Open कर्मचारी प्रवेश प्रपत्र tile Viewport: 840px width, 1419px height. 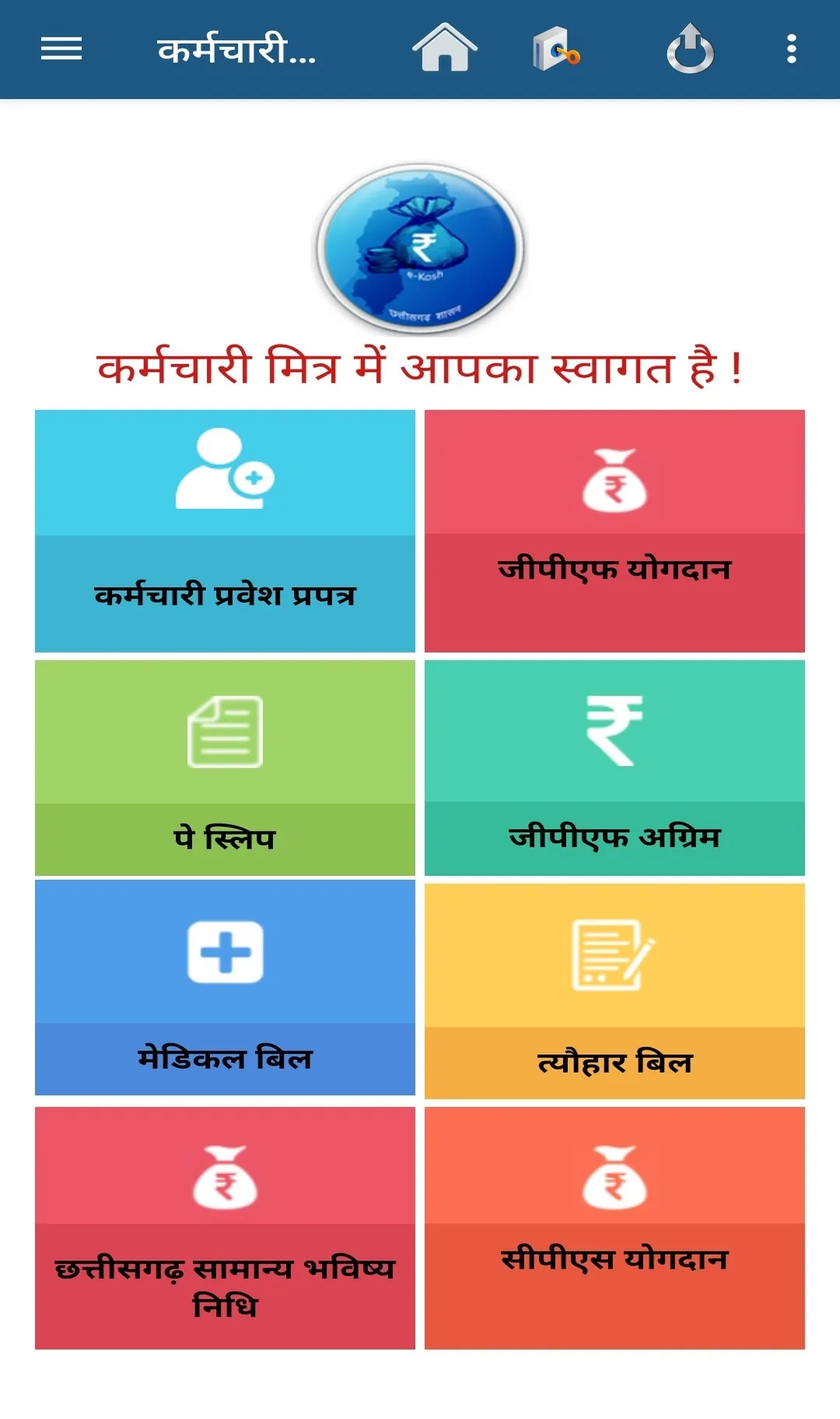[x=225, y=531]
